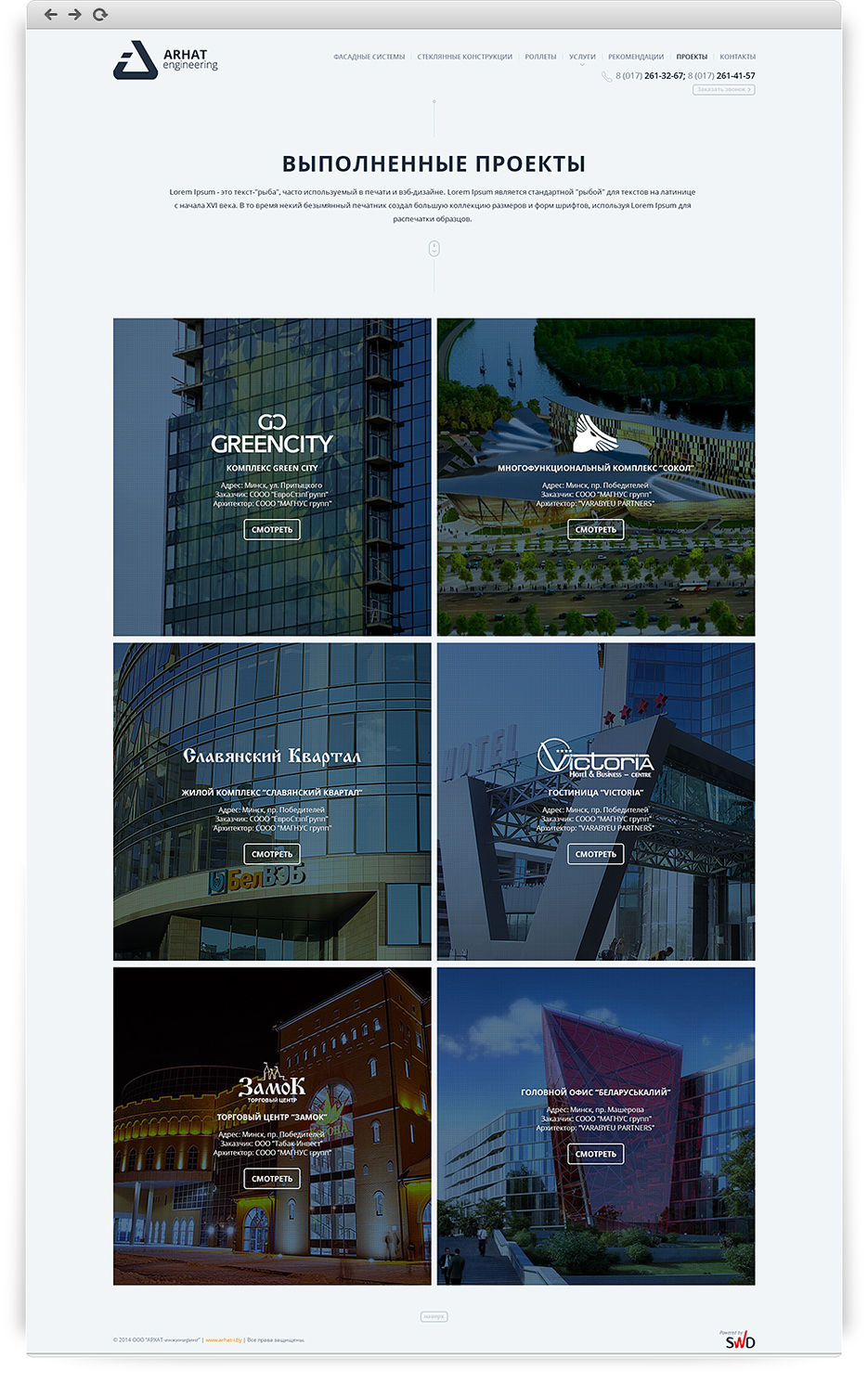
Task: View the Славянский квартал residential project
Action: [x=272, y=854]
